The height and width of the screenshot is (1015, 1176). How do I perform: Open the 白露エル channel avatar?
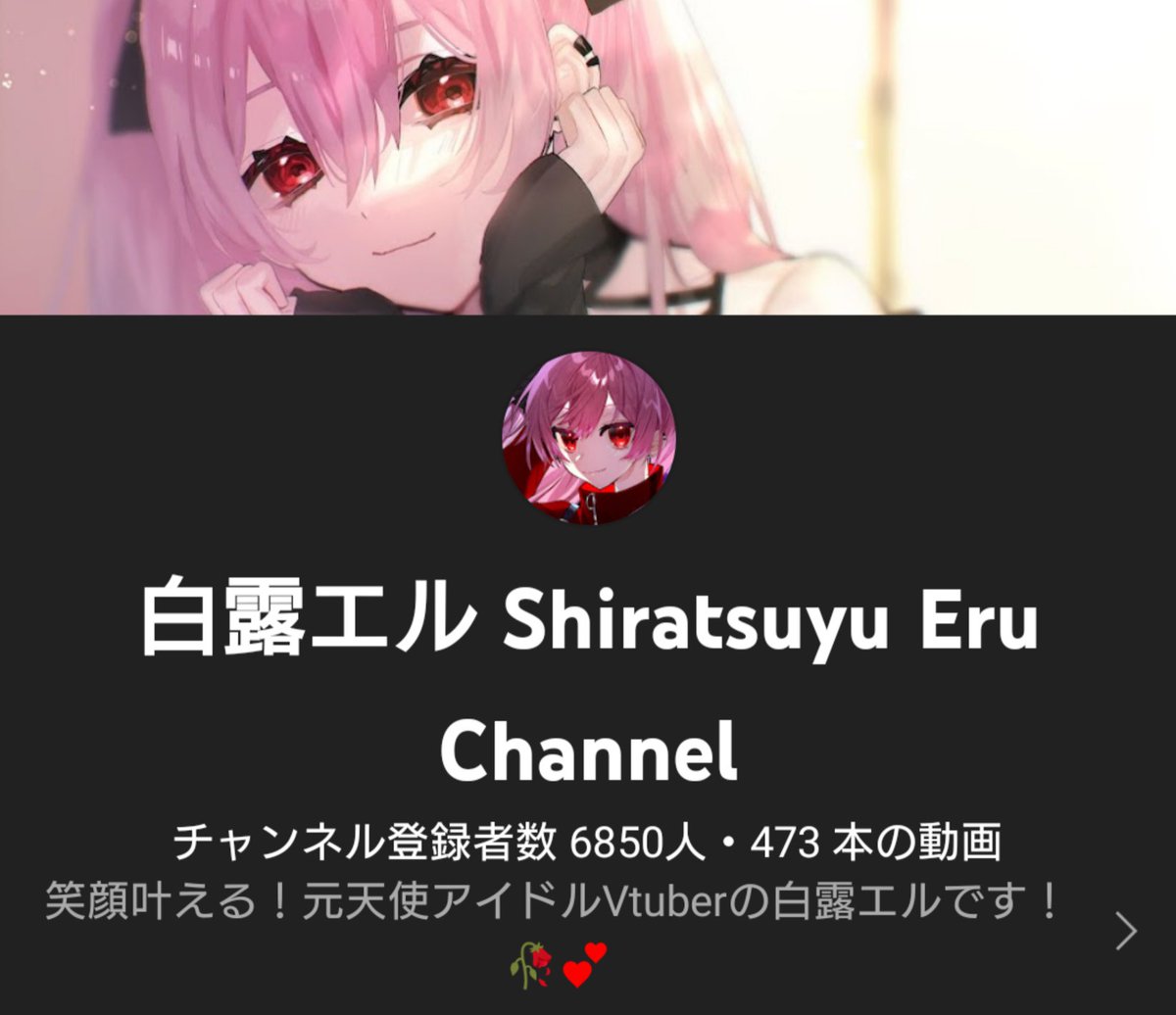coord(588,437)
